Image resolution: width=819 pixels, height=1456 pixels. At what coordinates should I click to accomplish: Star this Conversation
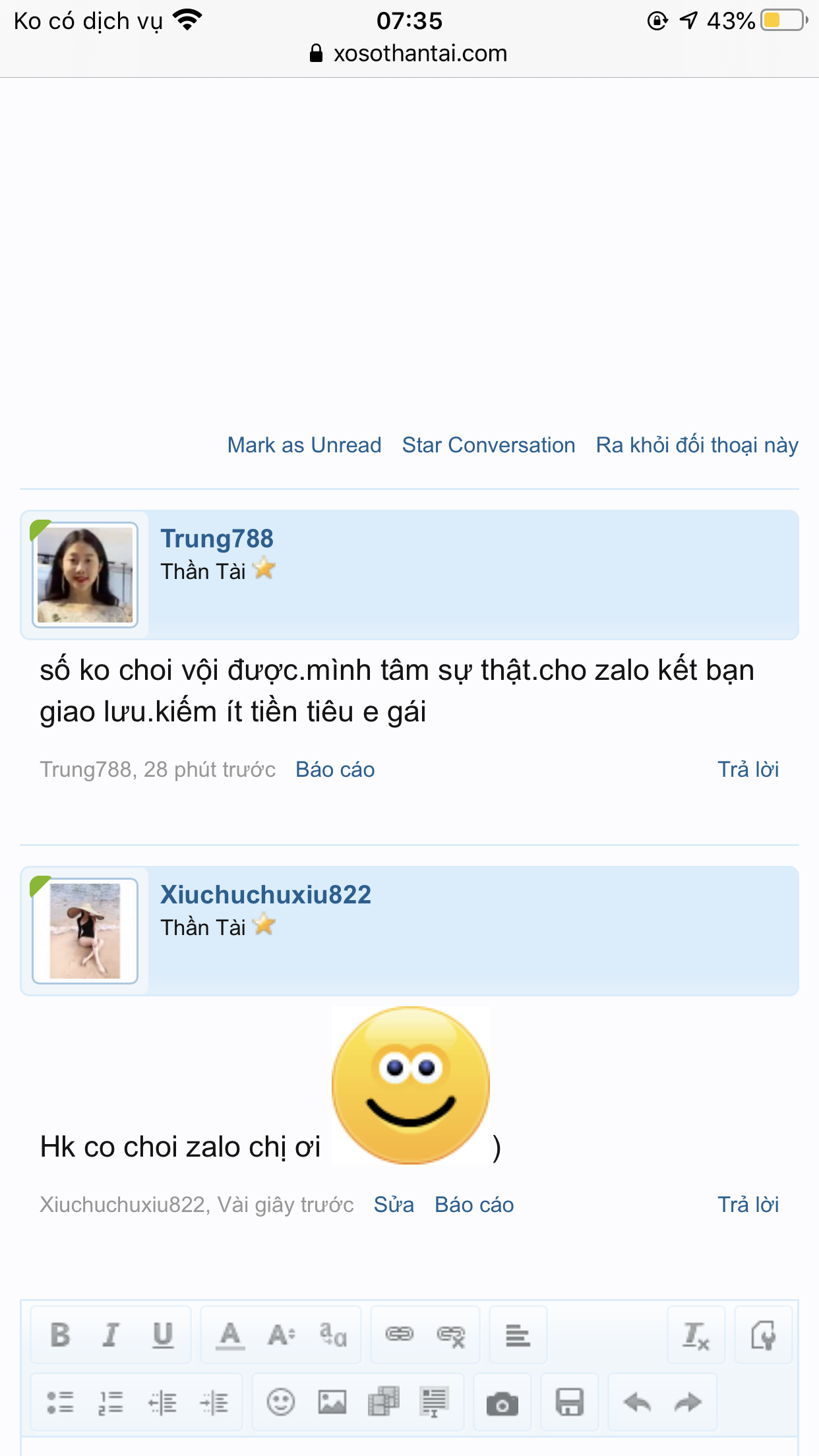coord(489,445)
